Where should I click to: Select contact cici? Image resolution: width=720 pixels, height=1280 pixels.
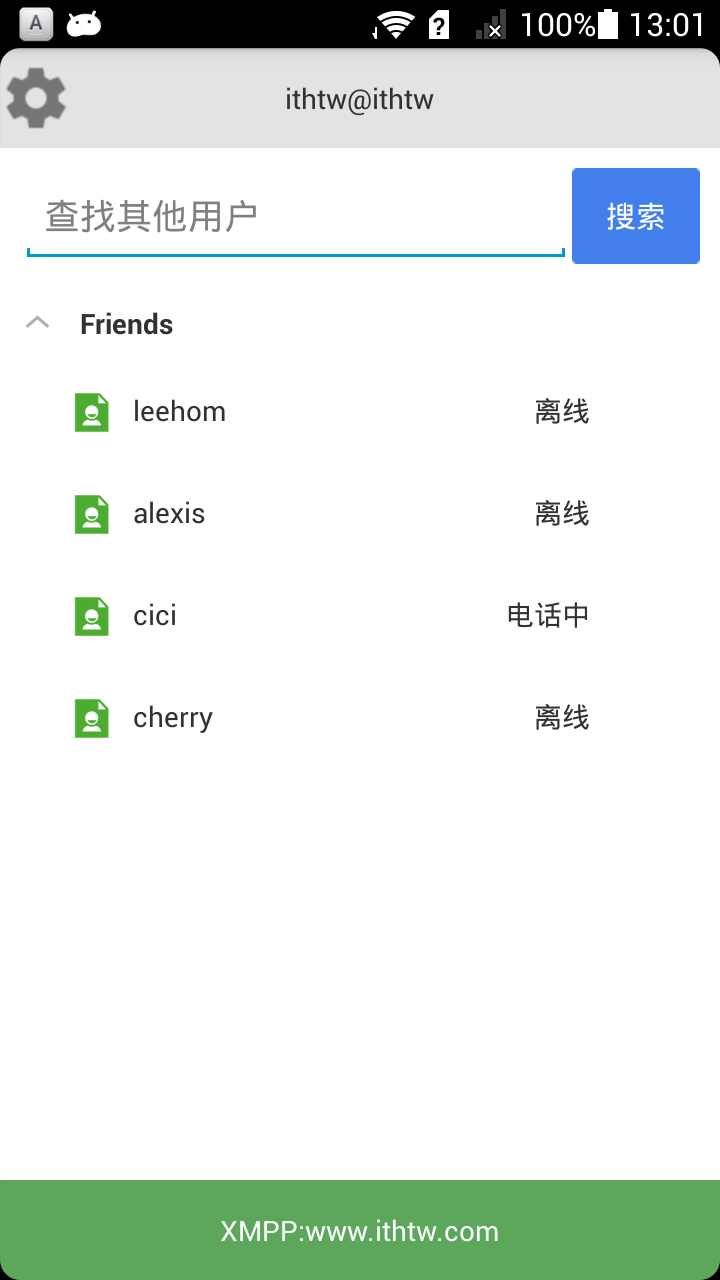pyautogui.click(x=360, y=616)
